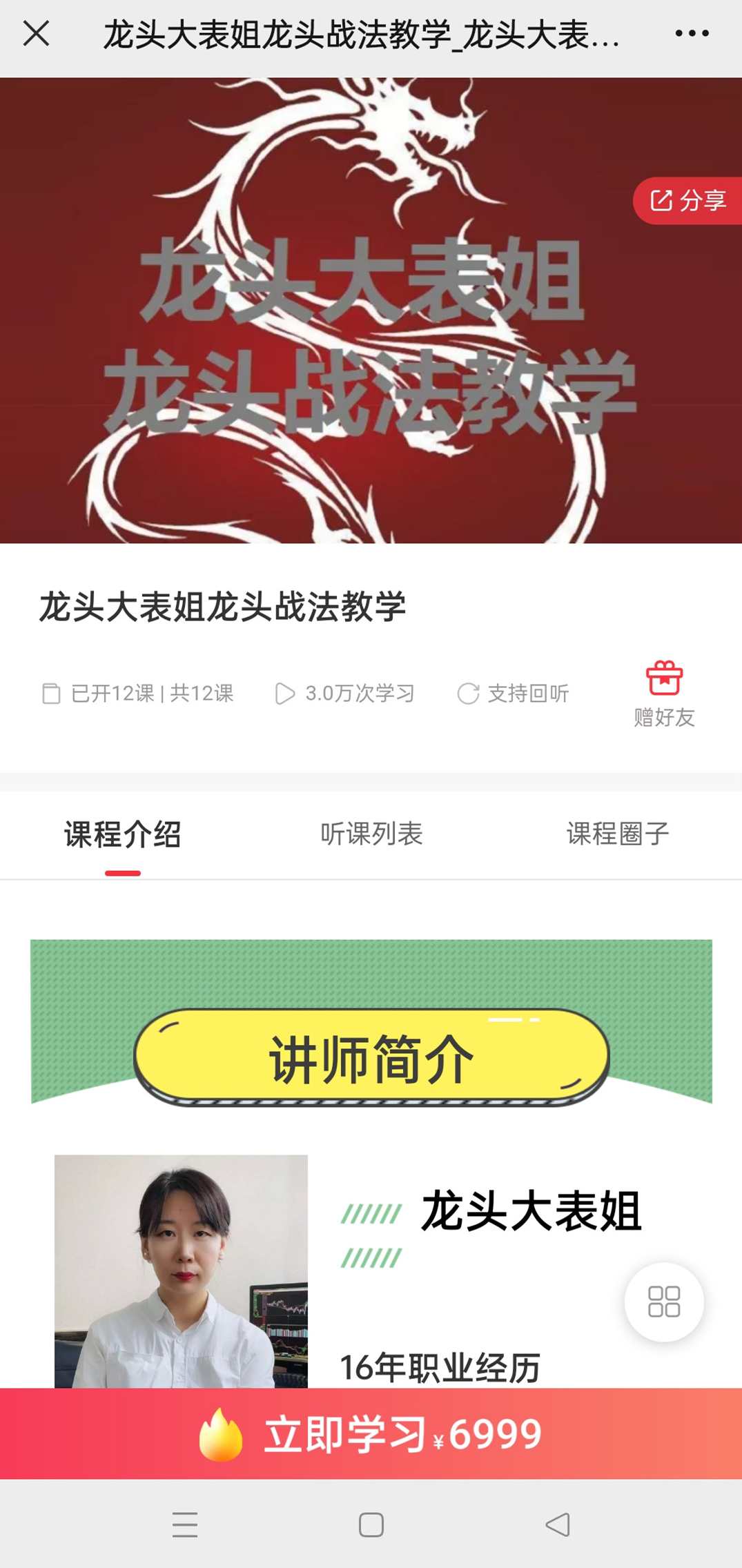Click the play icon beside 3.0万次学习
Screen dimensions: 742x1568
click(x=284, y=694)
